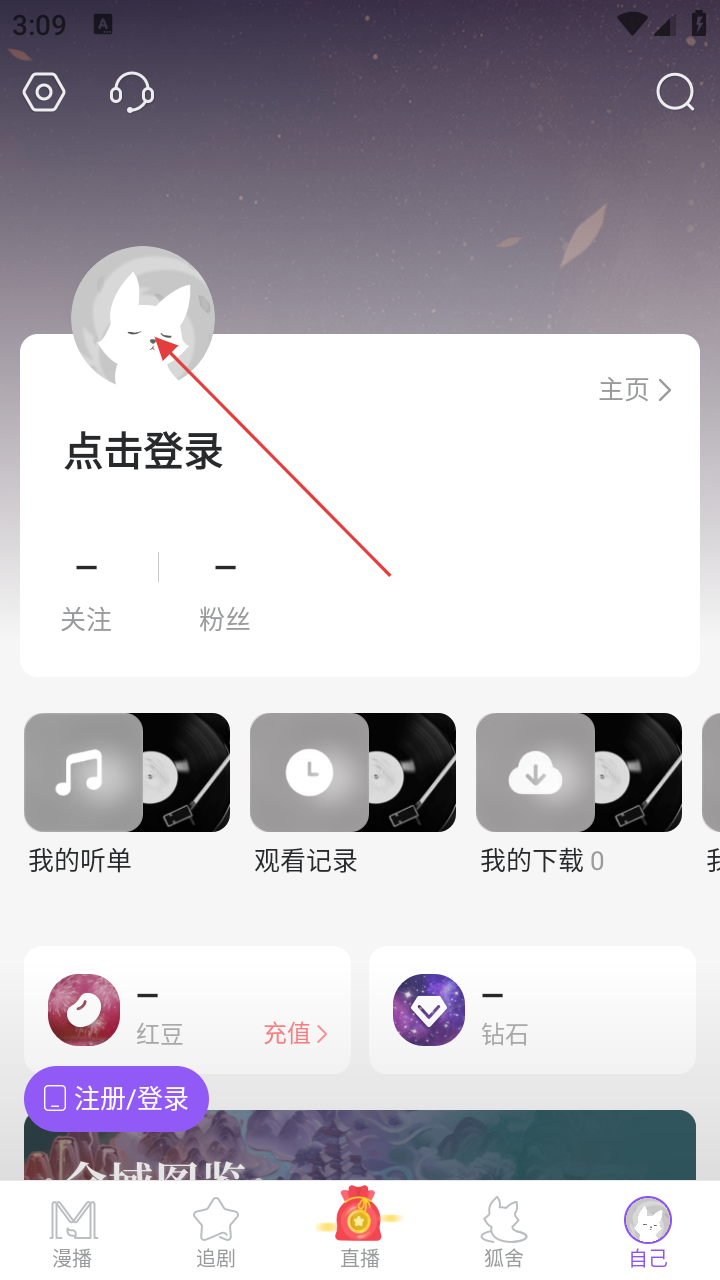Image resolution: width=720 pixels, height=1280 pixels.
Task: Tap 充值 to recharge 红豆
Action: click(295, 1034)
